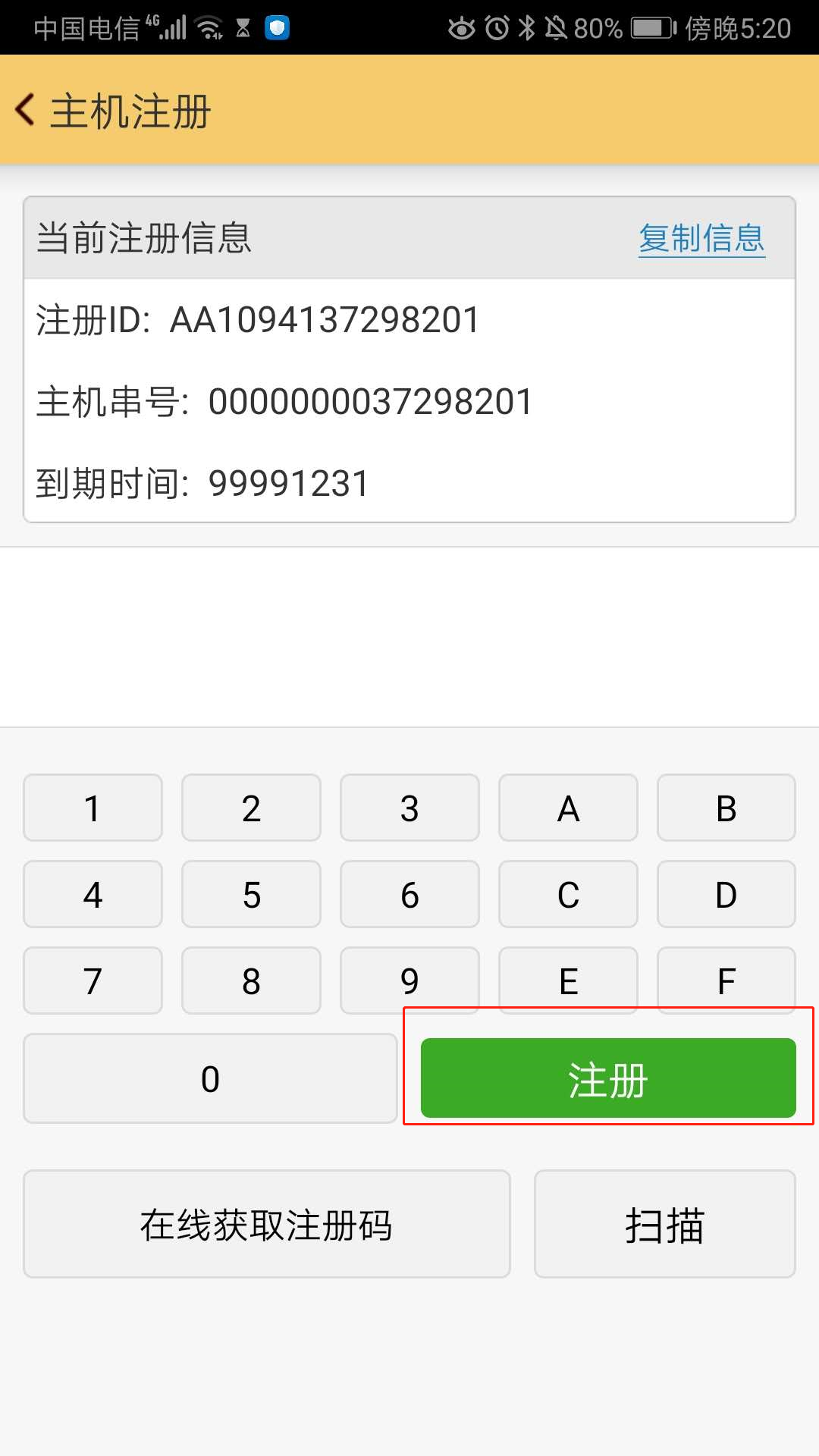
Task: Tap the blue shield notification icon
Action: click(x=278, y=27)
